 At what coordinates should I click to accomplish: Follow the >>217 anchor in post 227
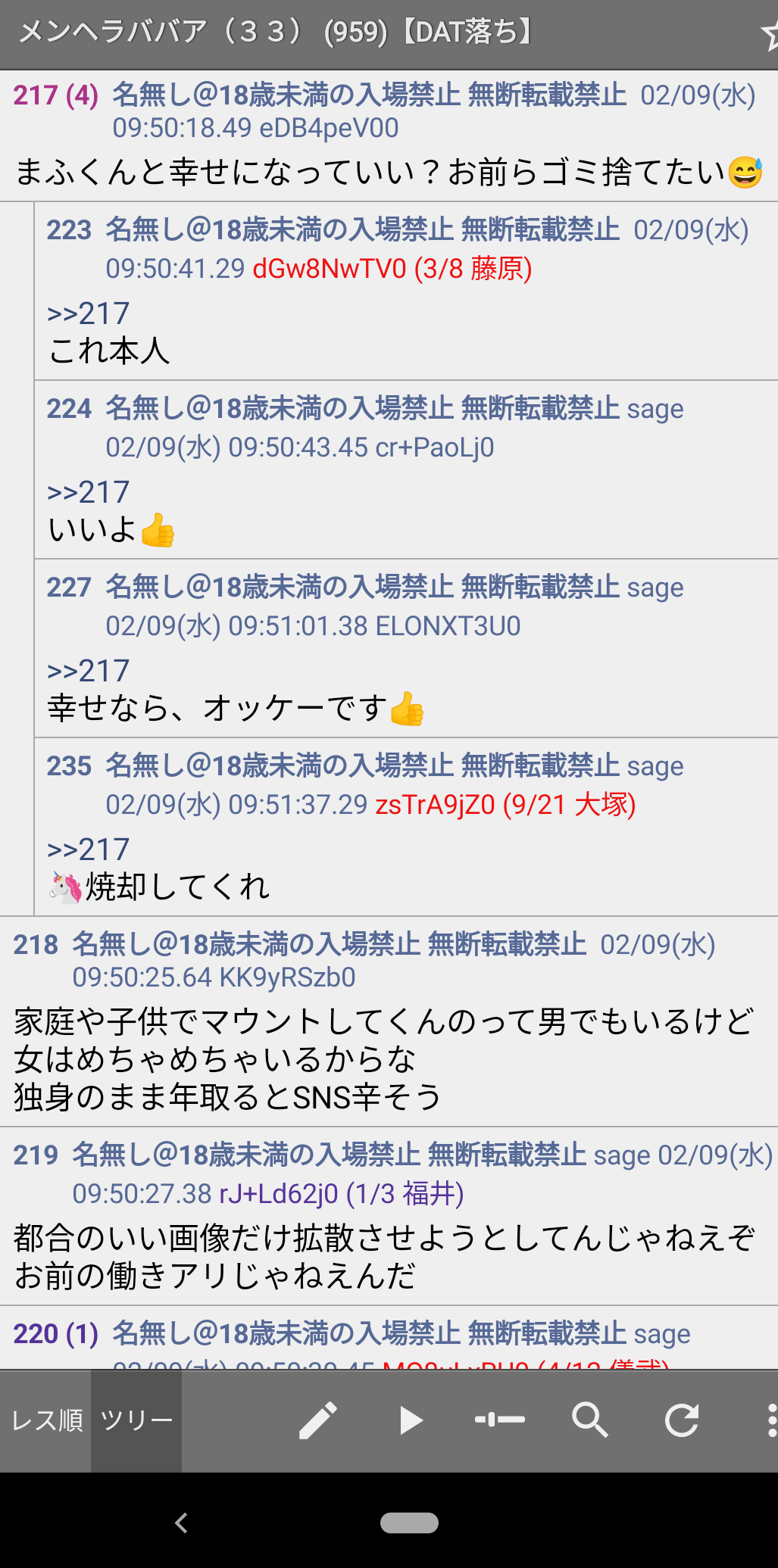pyautogui.click(x=88, y=671)
